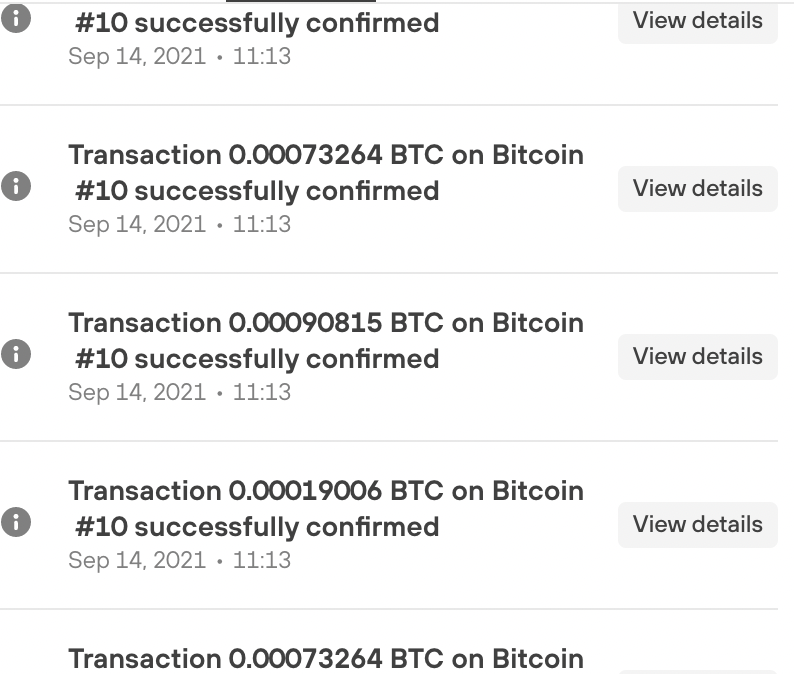Open details for the 0.00019006 BTC transaction
The image size is (794, 674).
[x=697, y=524]
